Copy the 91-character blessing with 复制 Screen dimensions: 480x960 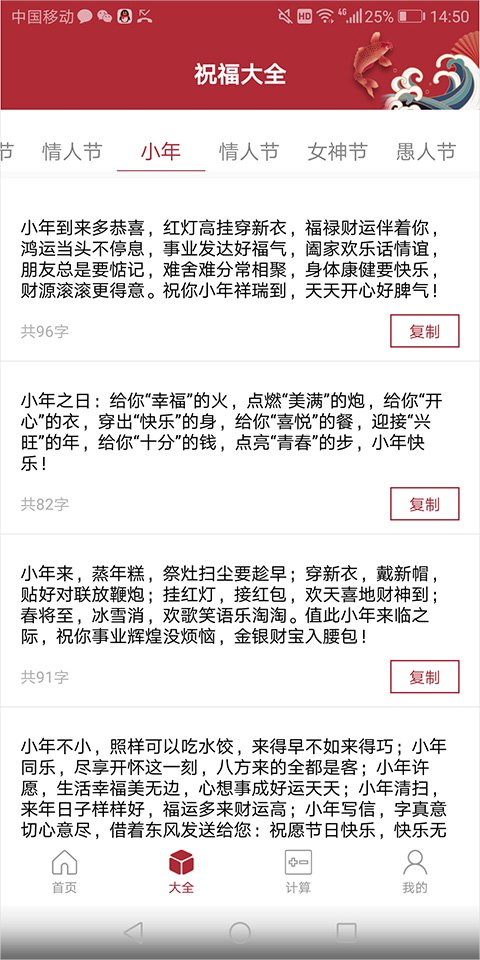click(425, 677)
